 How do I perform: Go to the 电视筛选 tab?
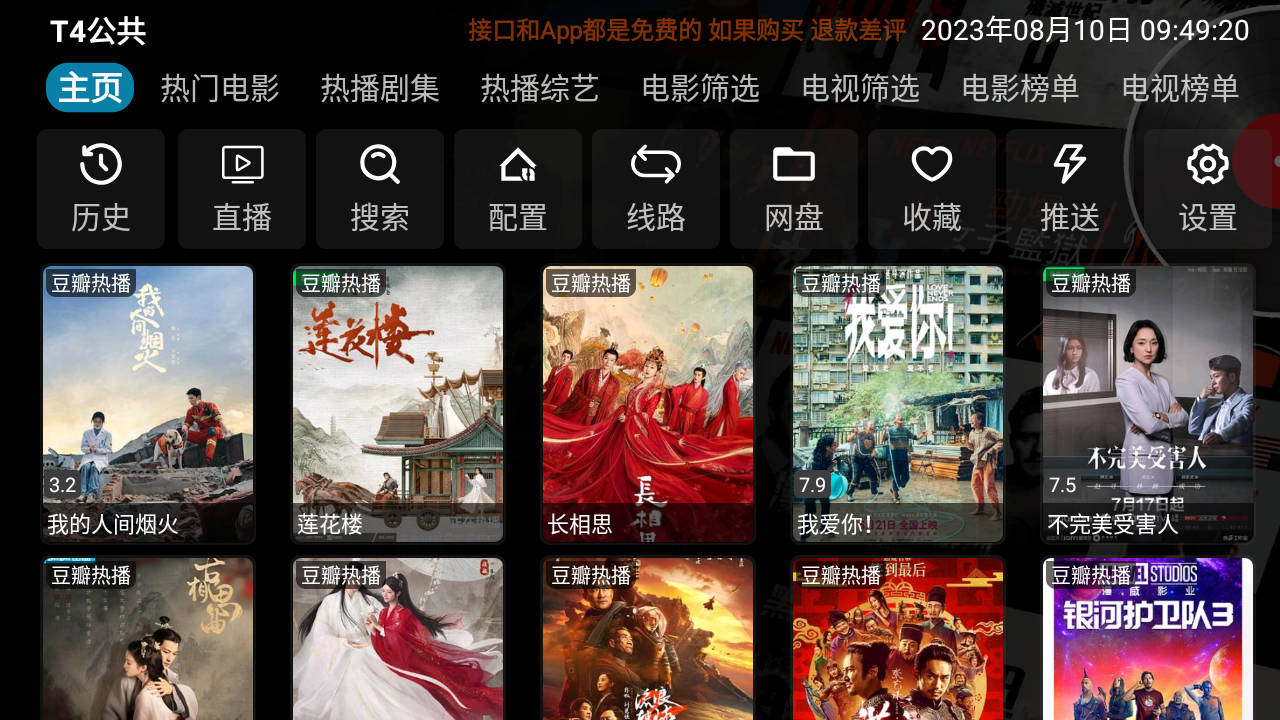[x=860, y=89]
